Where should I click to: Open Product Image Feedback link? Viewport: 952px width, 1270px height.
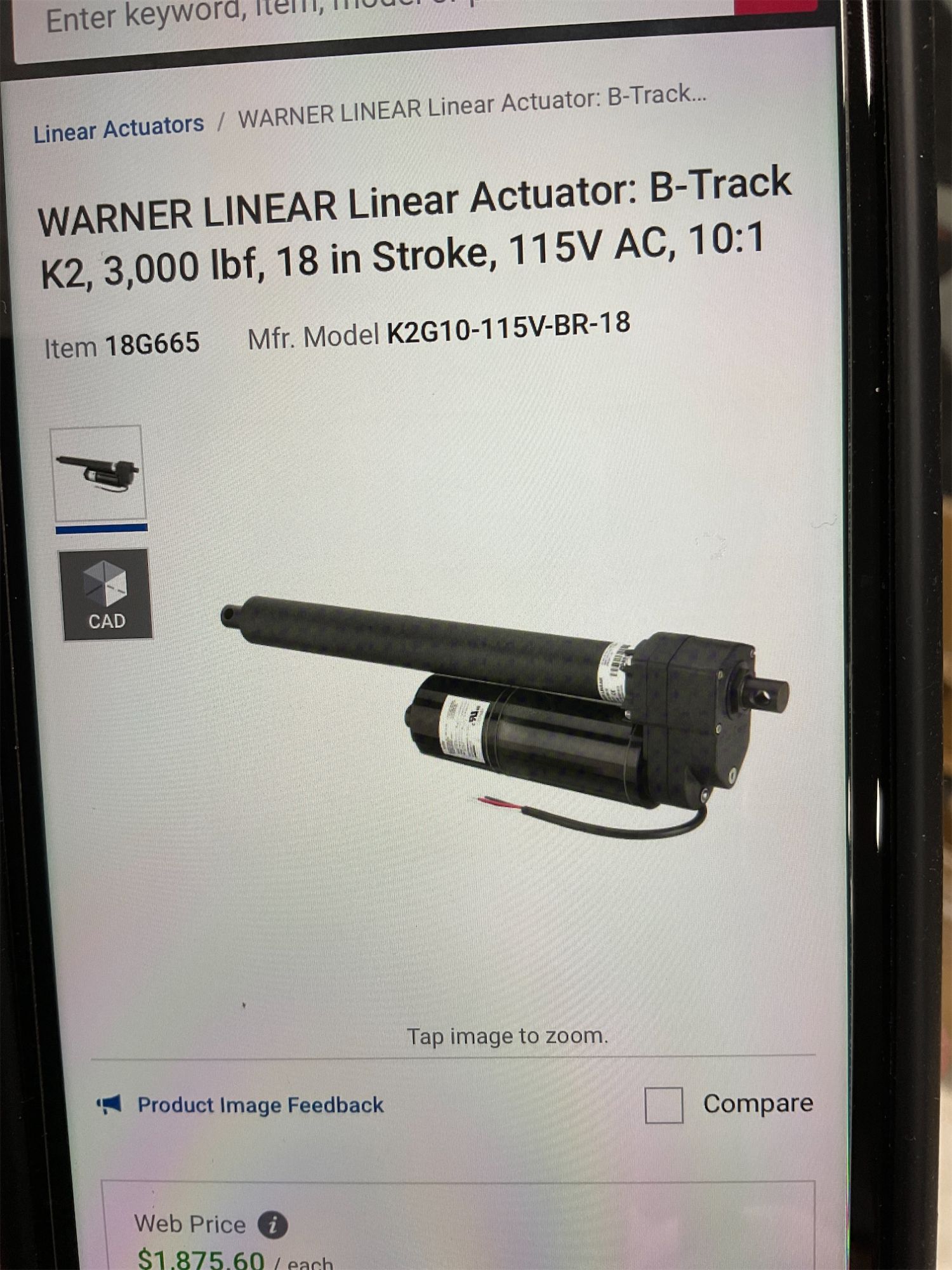tap(260, 1106)
